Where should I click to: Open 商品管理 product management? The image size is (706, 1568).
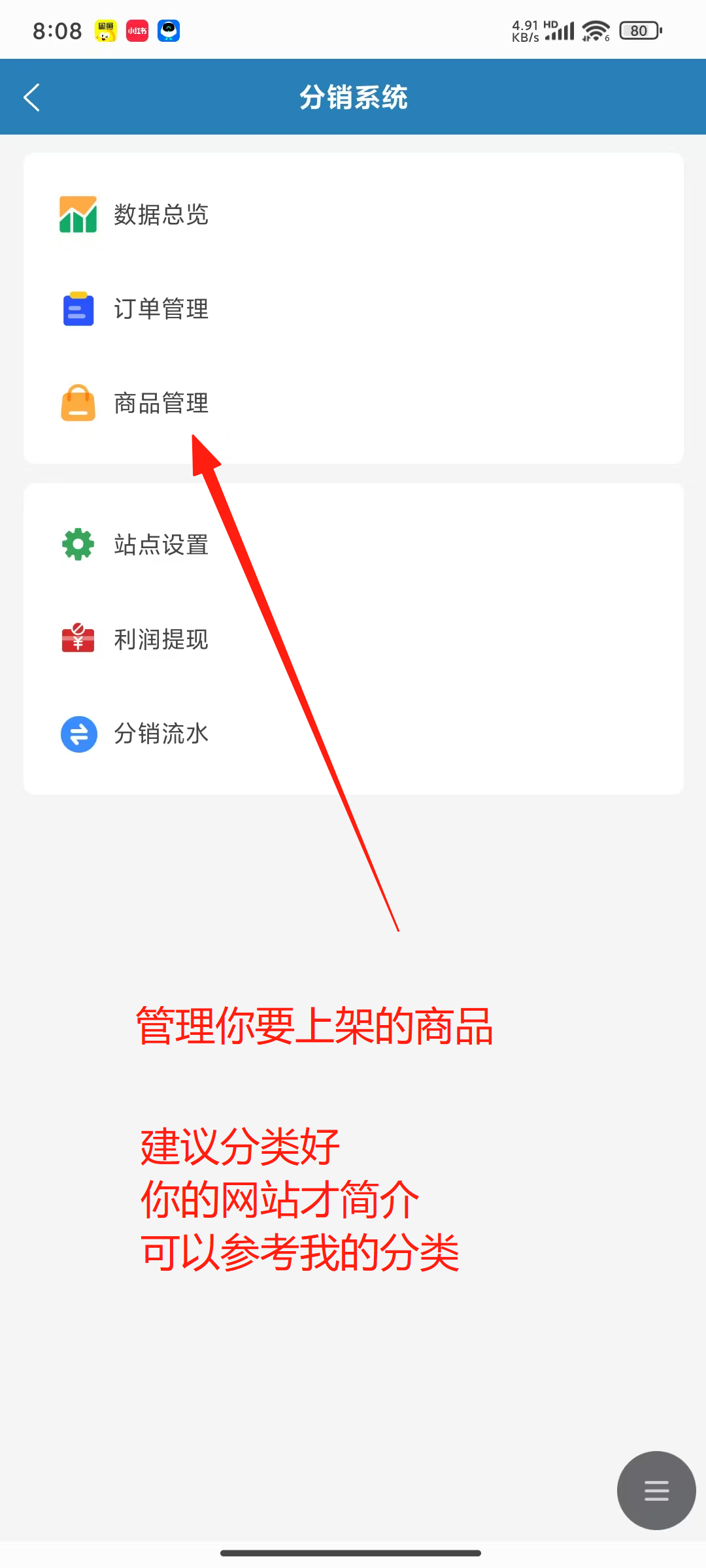coord(160,403)
